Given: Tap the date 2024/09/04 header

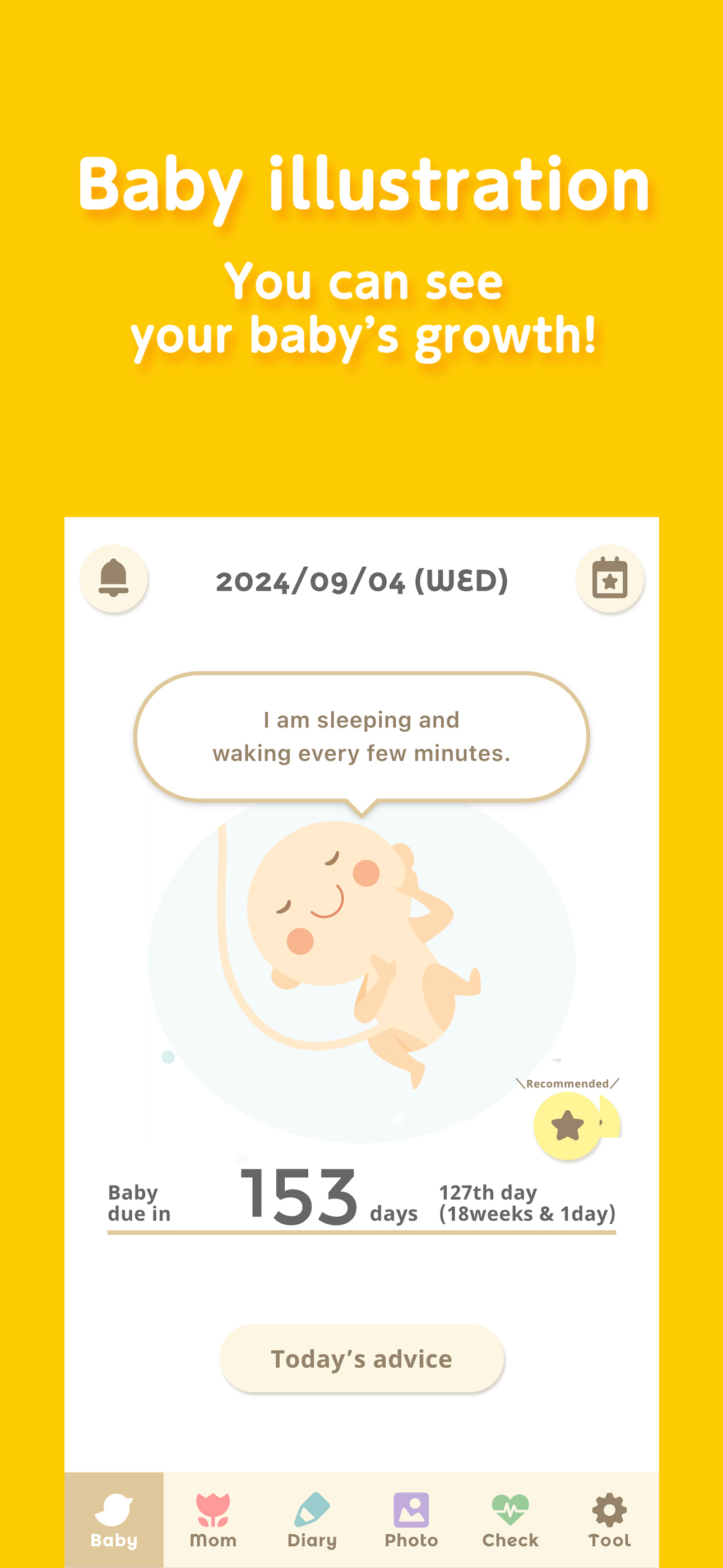Looking at the screenshot, I should [361, 582].
